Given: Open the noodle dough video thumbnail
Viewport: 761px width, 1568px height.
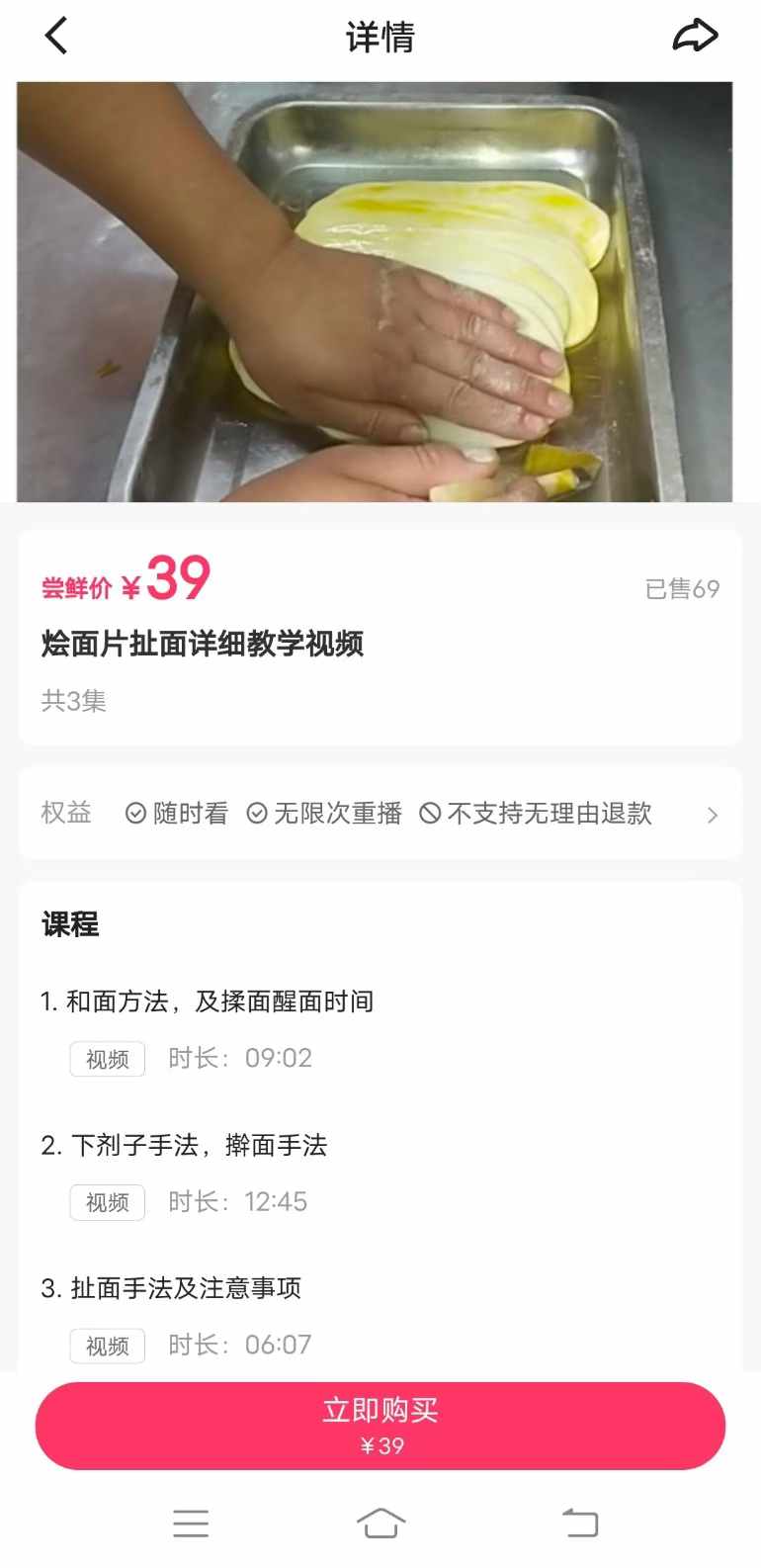Looking at the screenshot, I should click(x=380, y=292).
